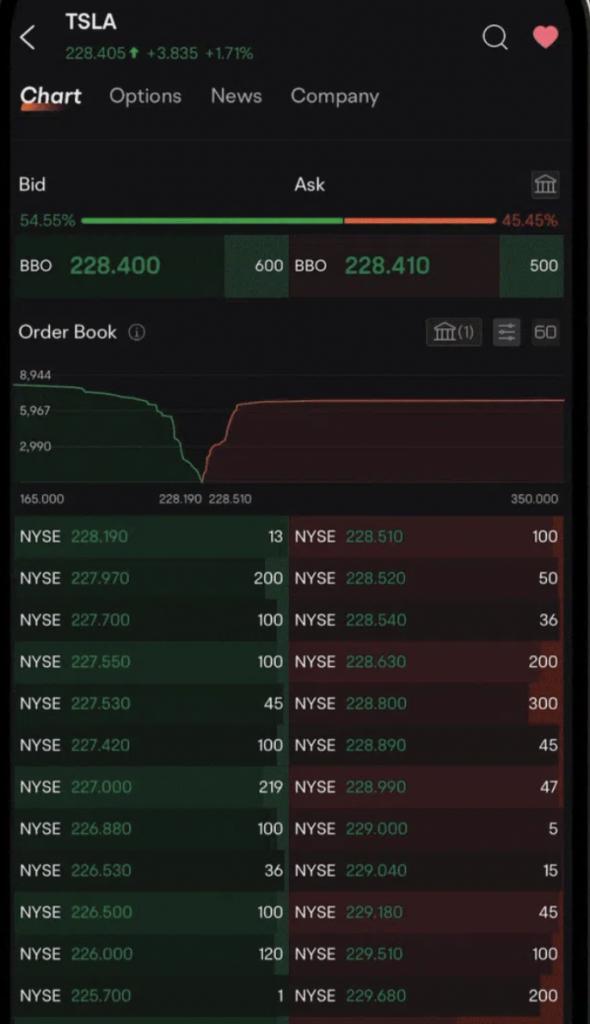Viewport: 590px width, 1024px height.
Task: Change the order book depth 60 button
Action: (545, 332)
